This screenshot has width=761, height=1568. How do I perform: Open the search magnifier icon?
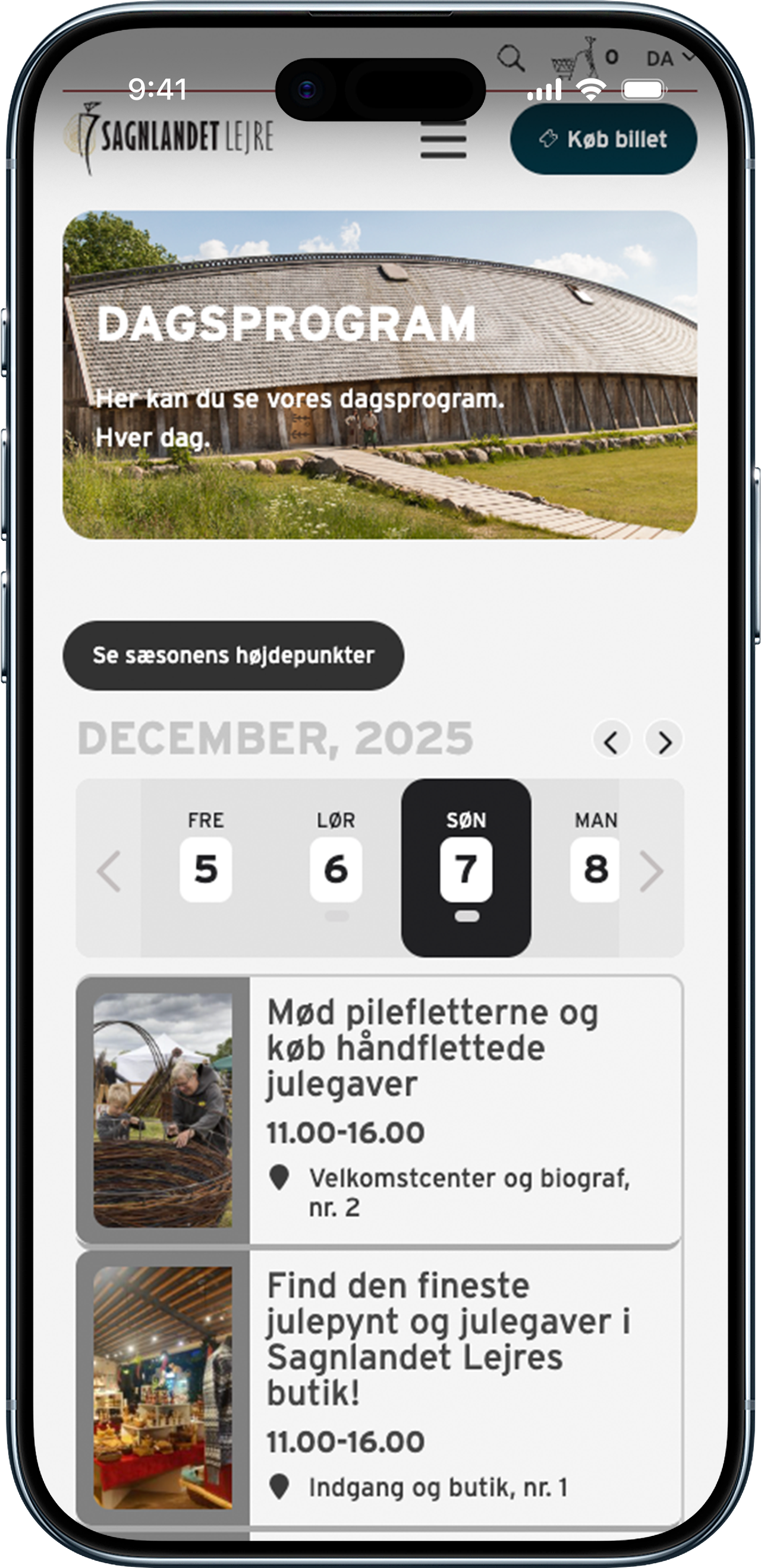510,59
